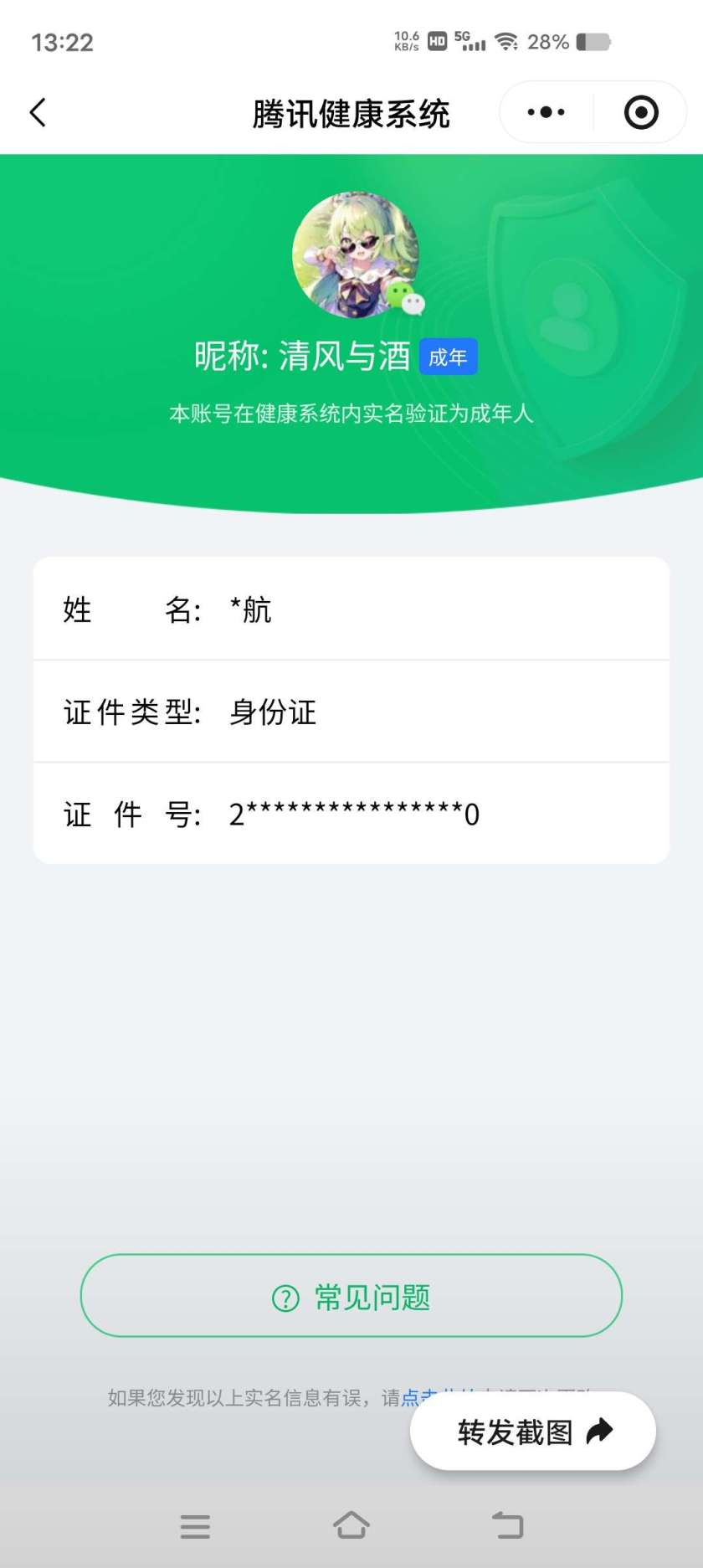Tap the HD icon in status bar
The width and height of the screenshot is (703, 1568).
click(x=436, y=41)
